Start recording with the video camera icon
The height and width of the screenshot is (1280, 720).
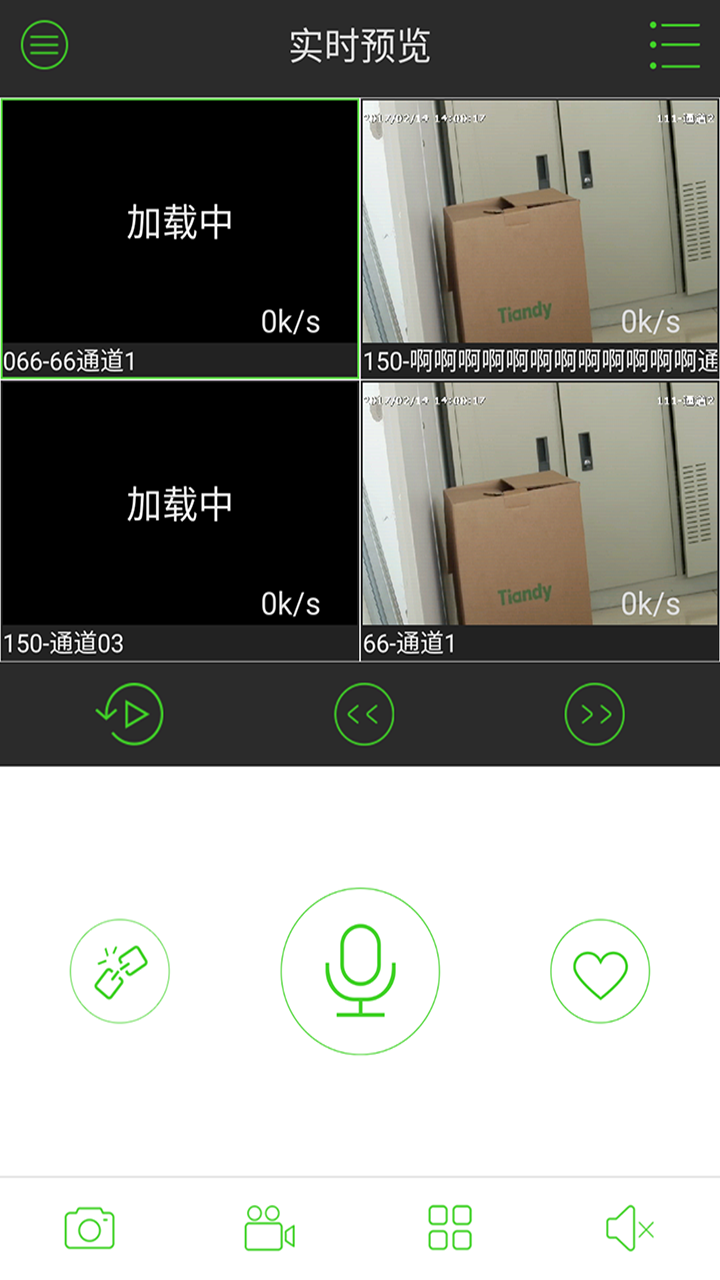269,1228
